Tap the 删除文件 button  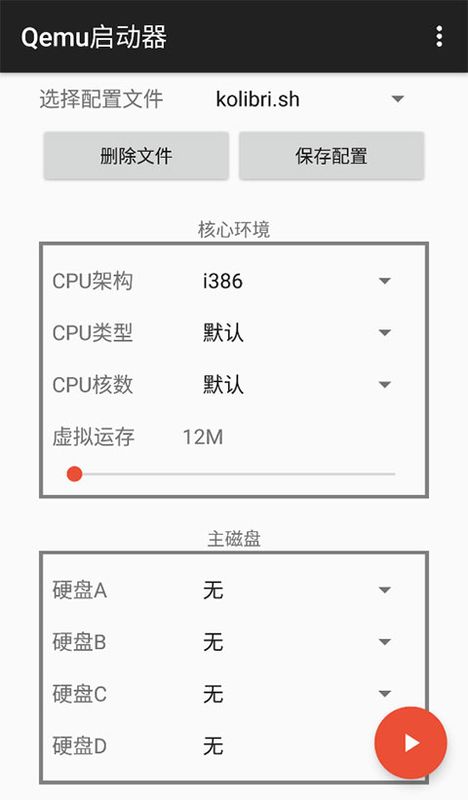click(x=136, y=156)
